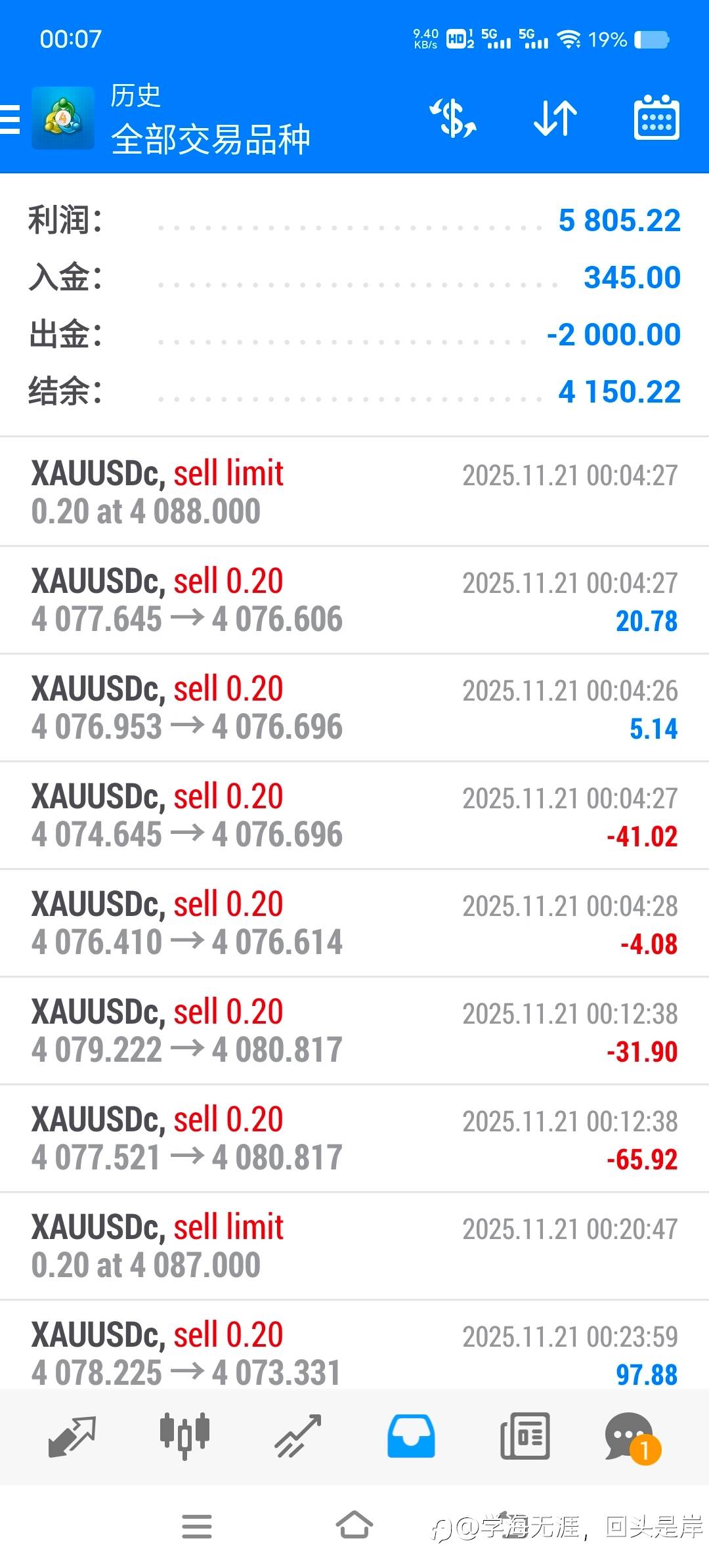Open the trade with profit 97.88
This screenshot has height=1568, width=709.
(x=354, y=1353)
